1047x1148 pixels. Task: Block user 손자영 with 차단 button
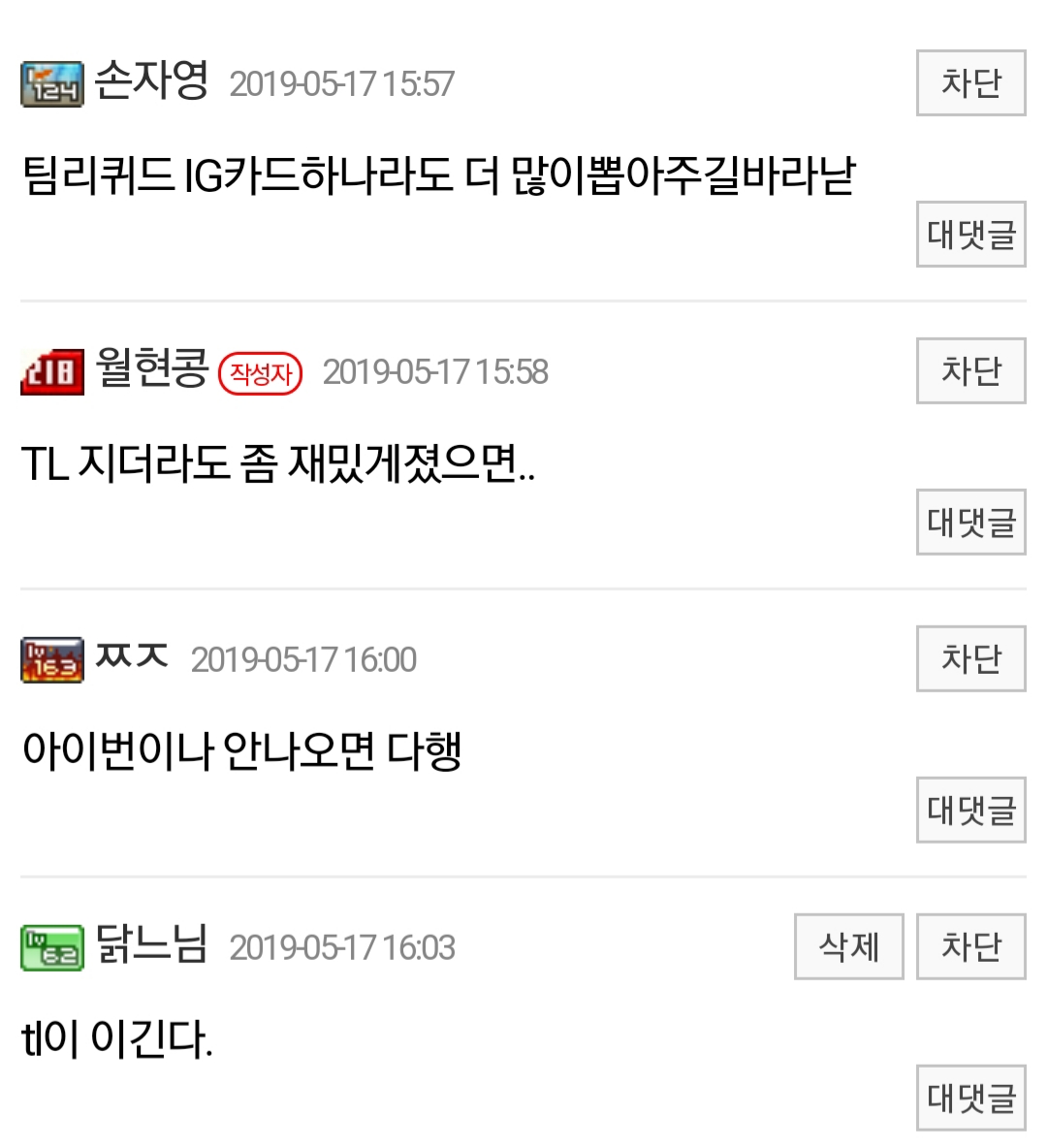[x=970, y=83]
